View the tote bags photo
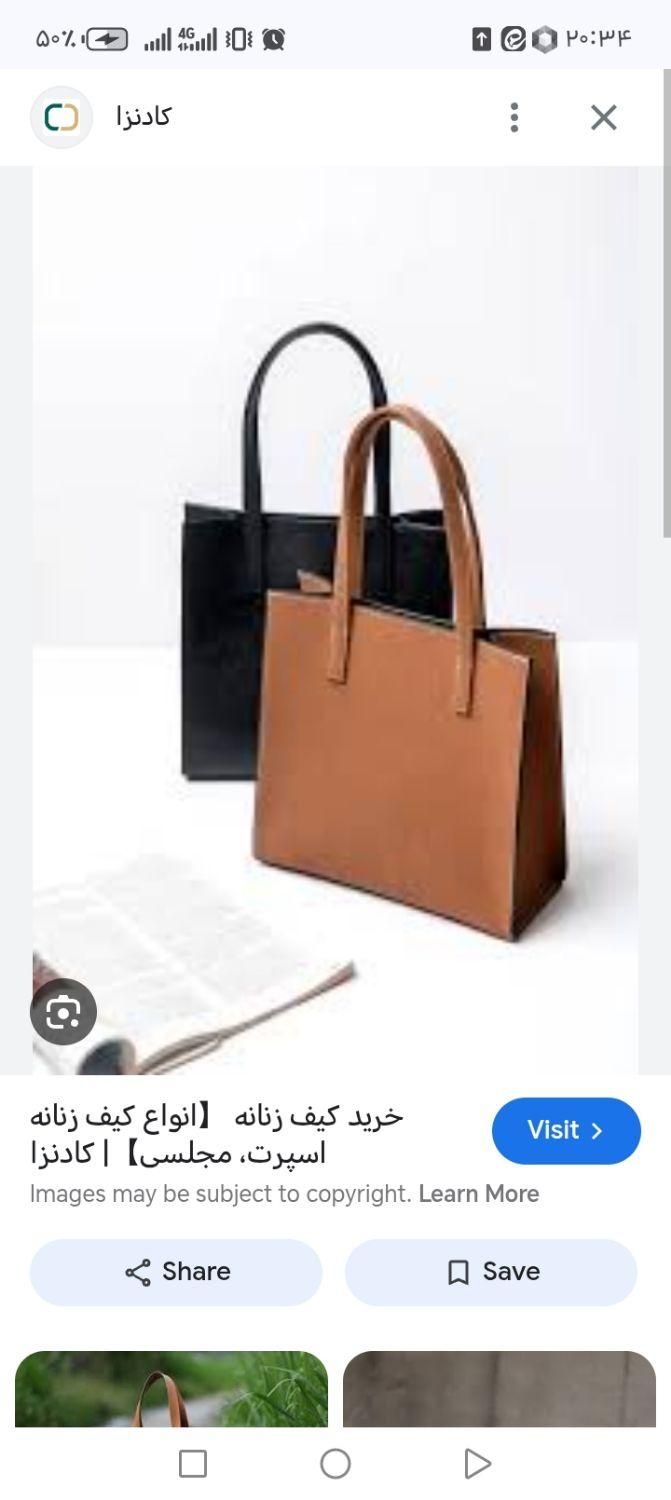This screenshot has width=671, height=1500. tap(335, 620)
